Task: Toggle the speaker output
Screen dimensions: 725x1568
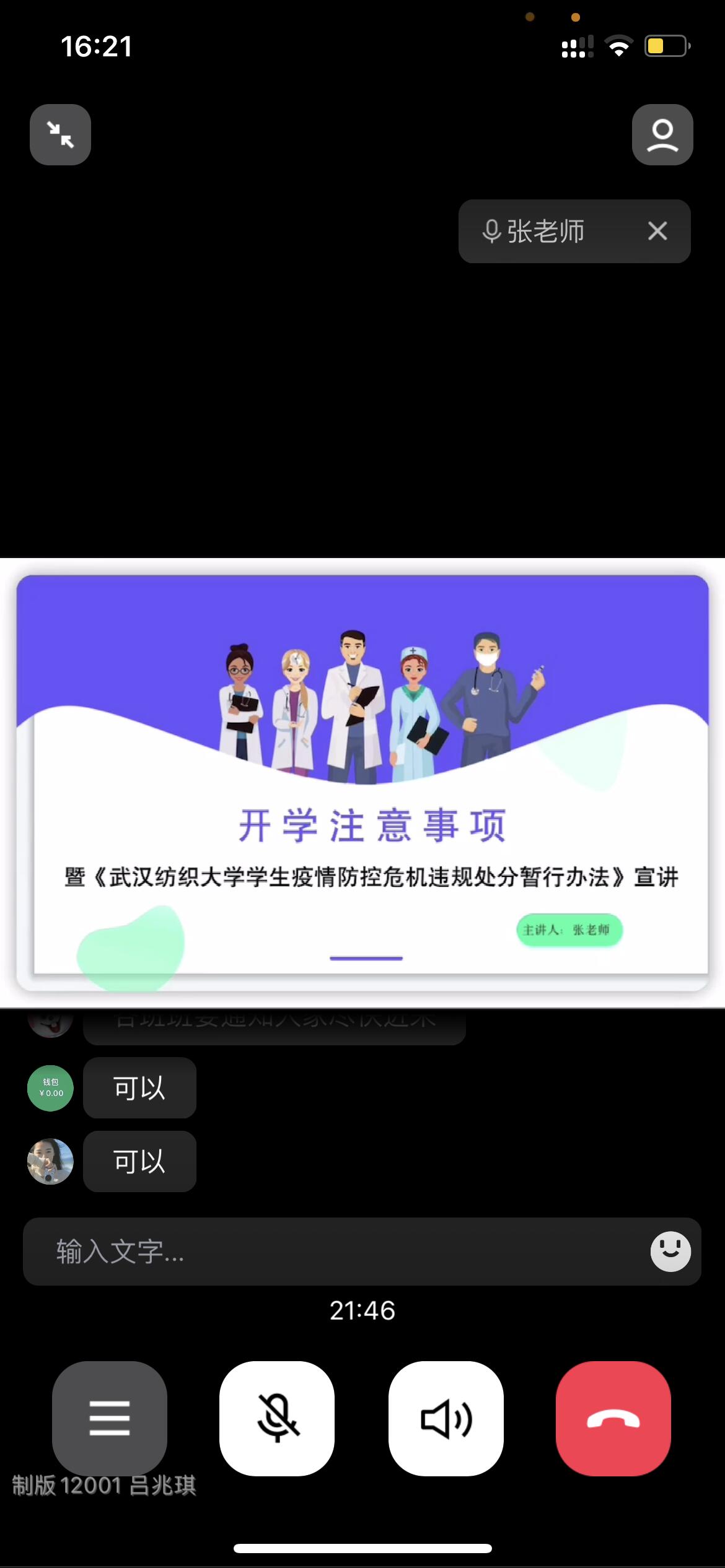Action: coord(446,1418)
